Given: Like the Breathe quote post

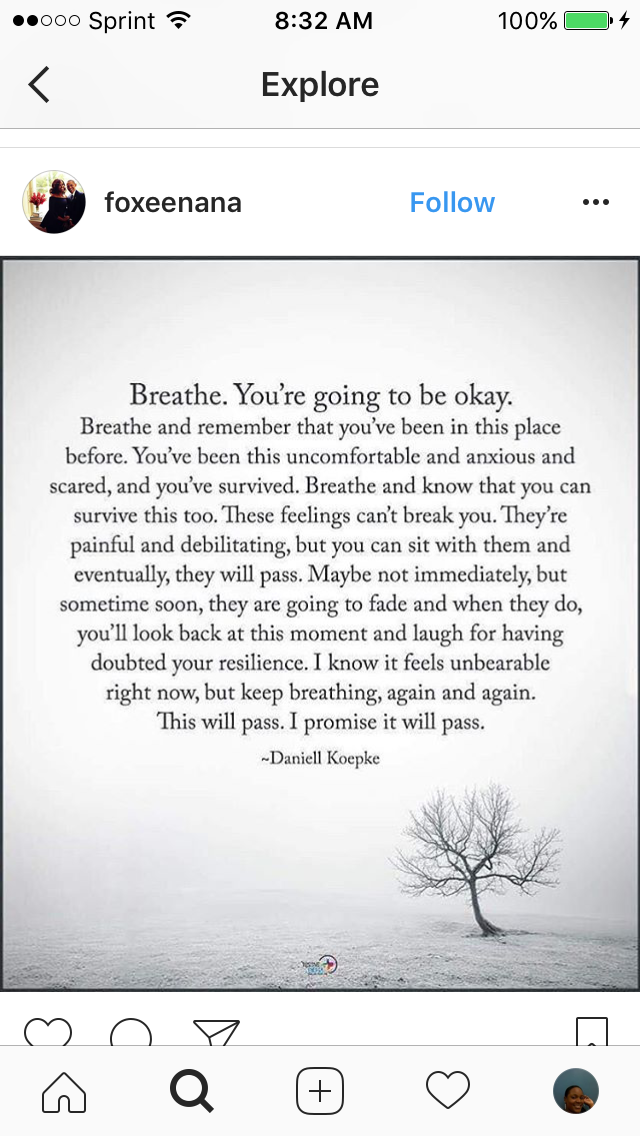Looking at the screenshot, I should tap(48, 1032).
